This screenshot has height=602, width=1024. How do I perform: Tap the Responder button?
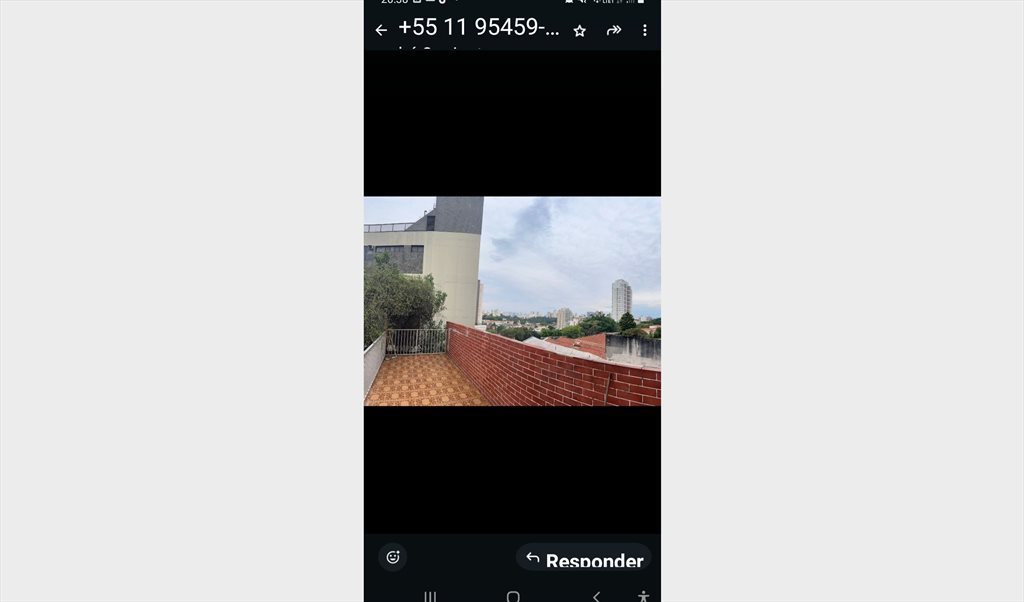[x=584, y=559]
